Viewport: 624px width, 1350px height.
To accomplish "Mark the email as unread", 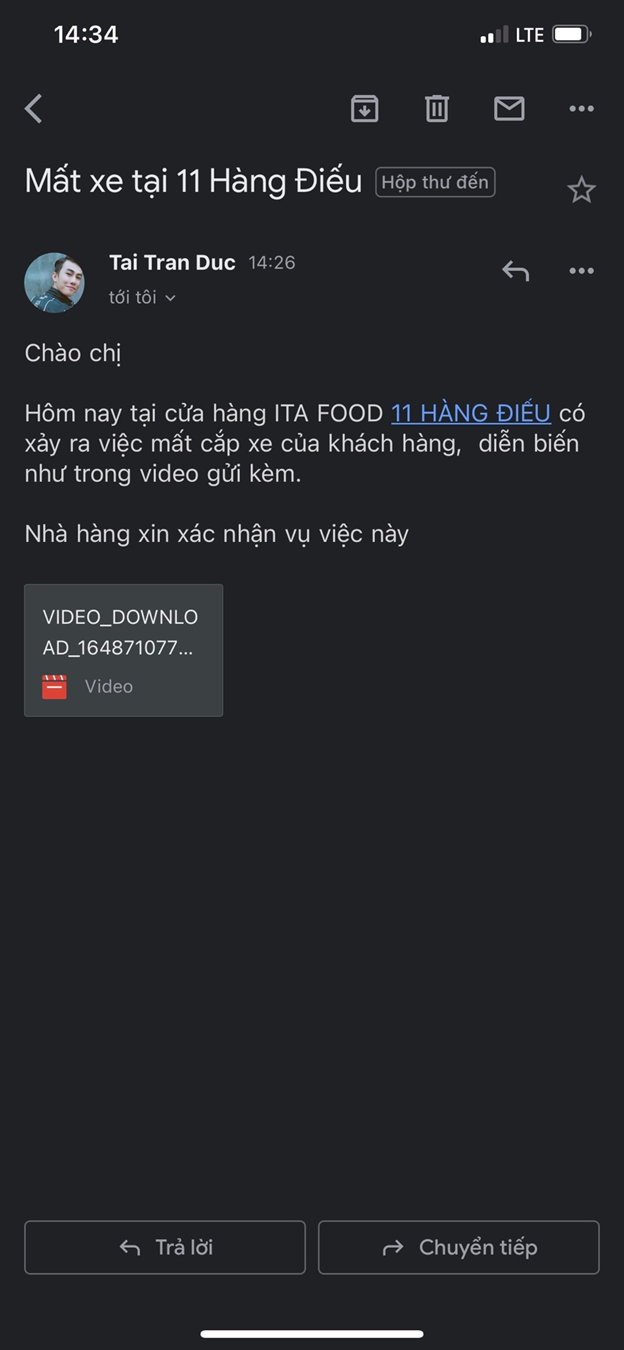I will click(x=509, y=108).
